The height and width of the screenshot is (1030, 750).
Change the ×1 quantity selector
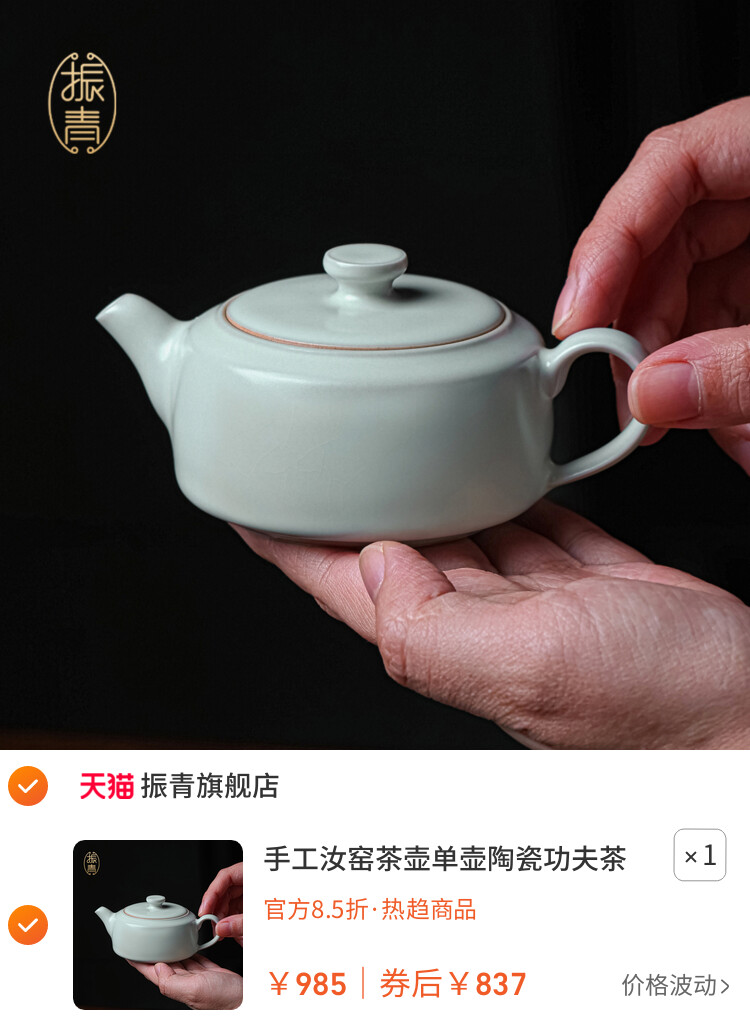coord(700,856)
